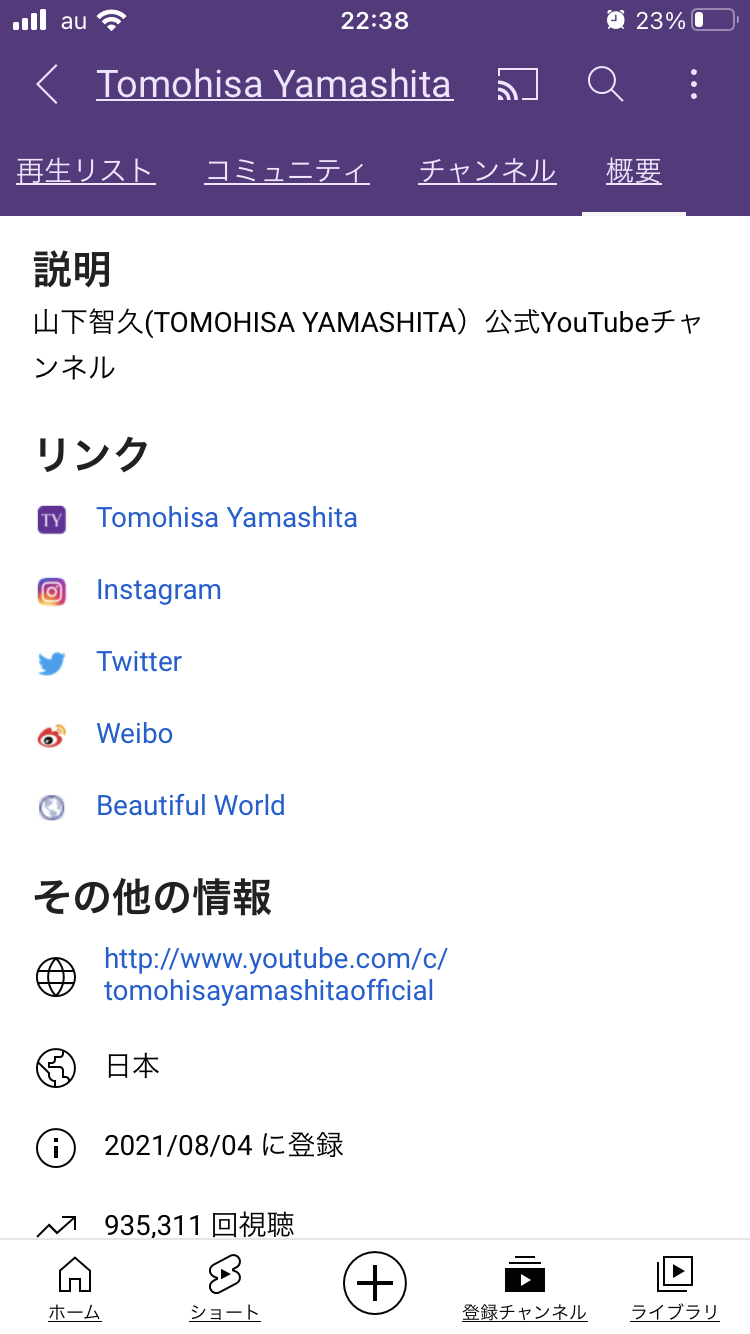Go back using the top-left arrow
Screen dimensions: 750x1334
click(x=47, y=85)
